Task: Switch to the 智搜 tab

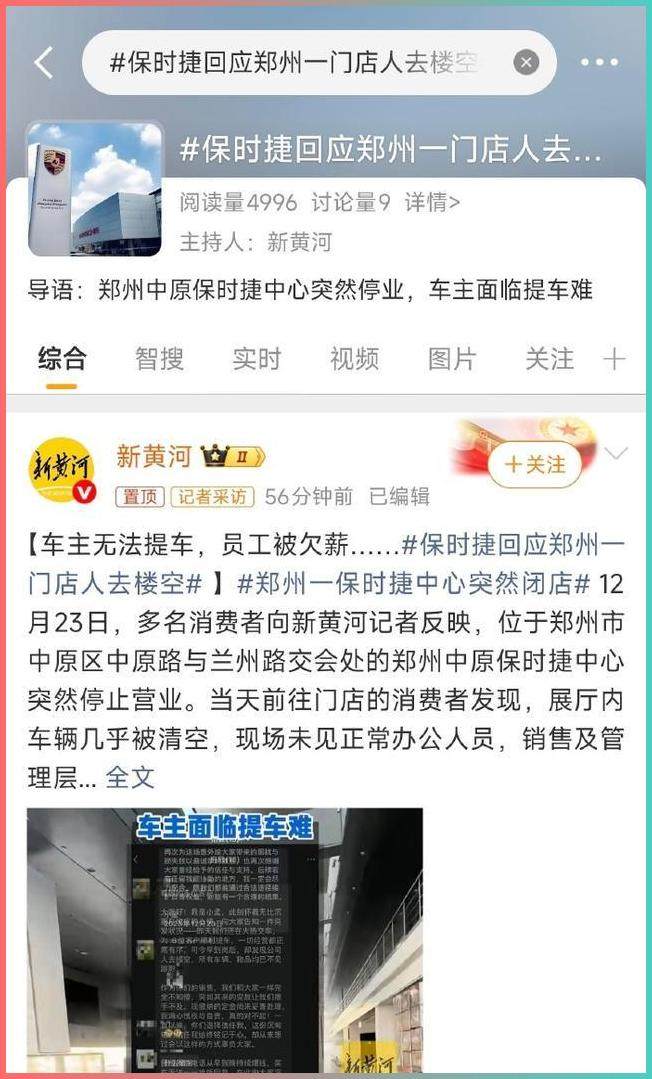Action: (159, 359)
